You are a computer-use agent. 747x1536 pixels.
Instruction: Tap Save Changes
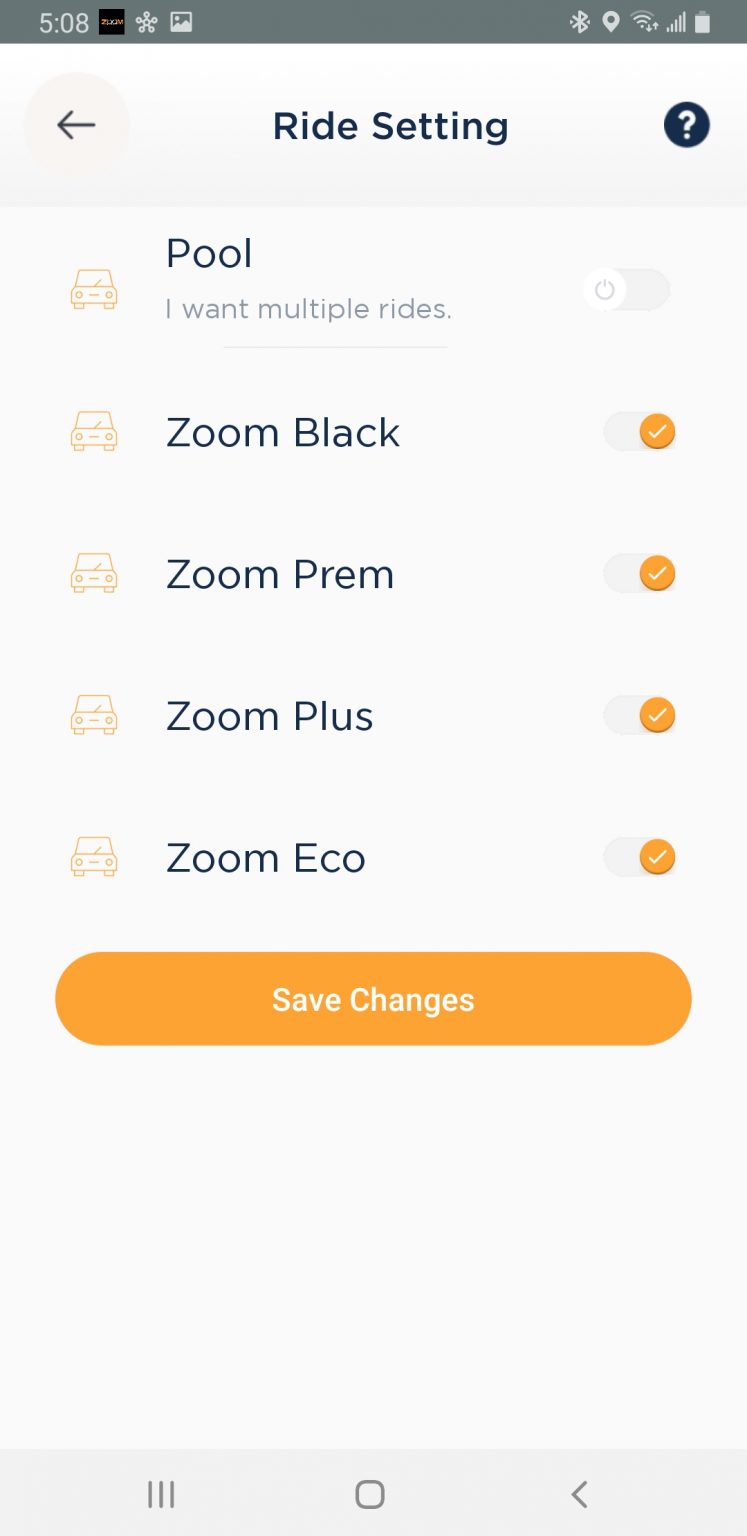pyautogui.click(x=373, y=999)
